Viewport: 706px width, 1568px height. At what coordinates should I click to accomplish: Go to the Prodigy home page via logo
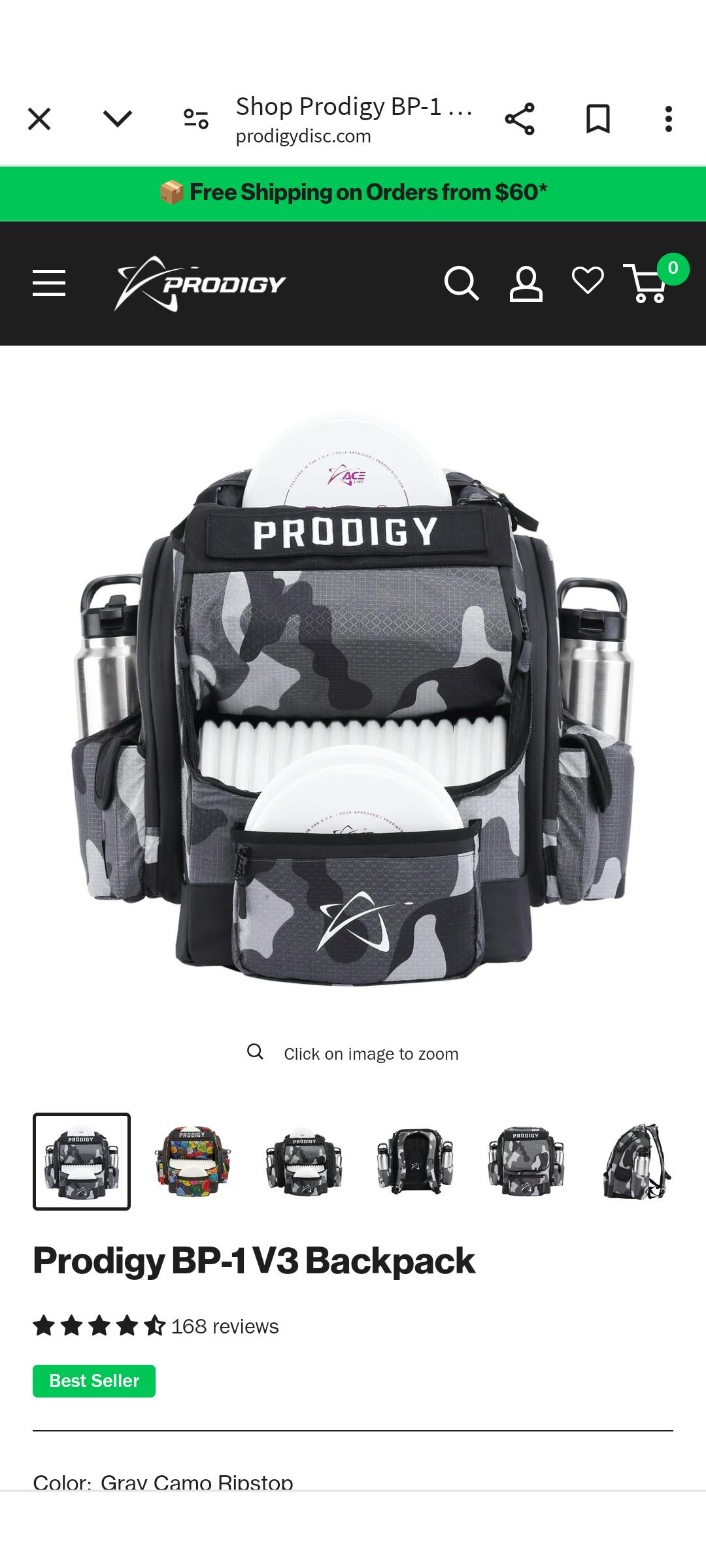pos(200,284)
